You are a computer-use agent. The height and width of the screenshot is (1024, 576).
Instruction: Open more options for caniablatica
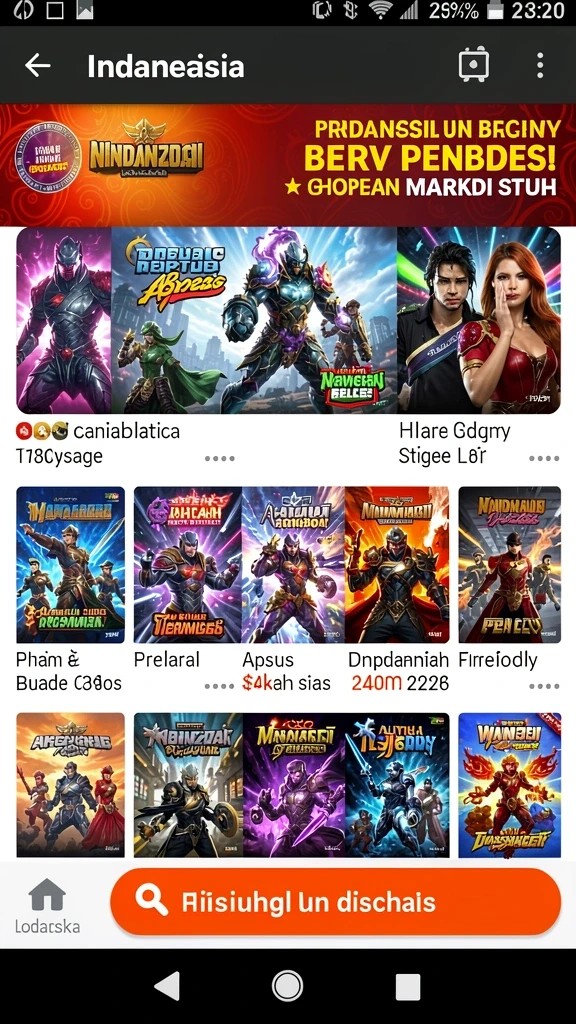click(x=219, y=458)
